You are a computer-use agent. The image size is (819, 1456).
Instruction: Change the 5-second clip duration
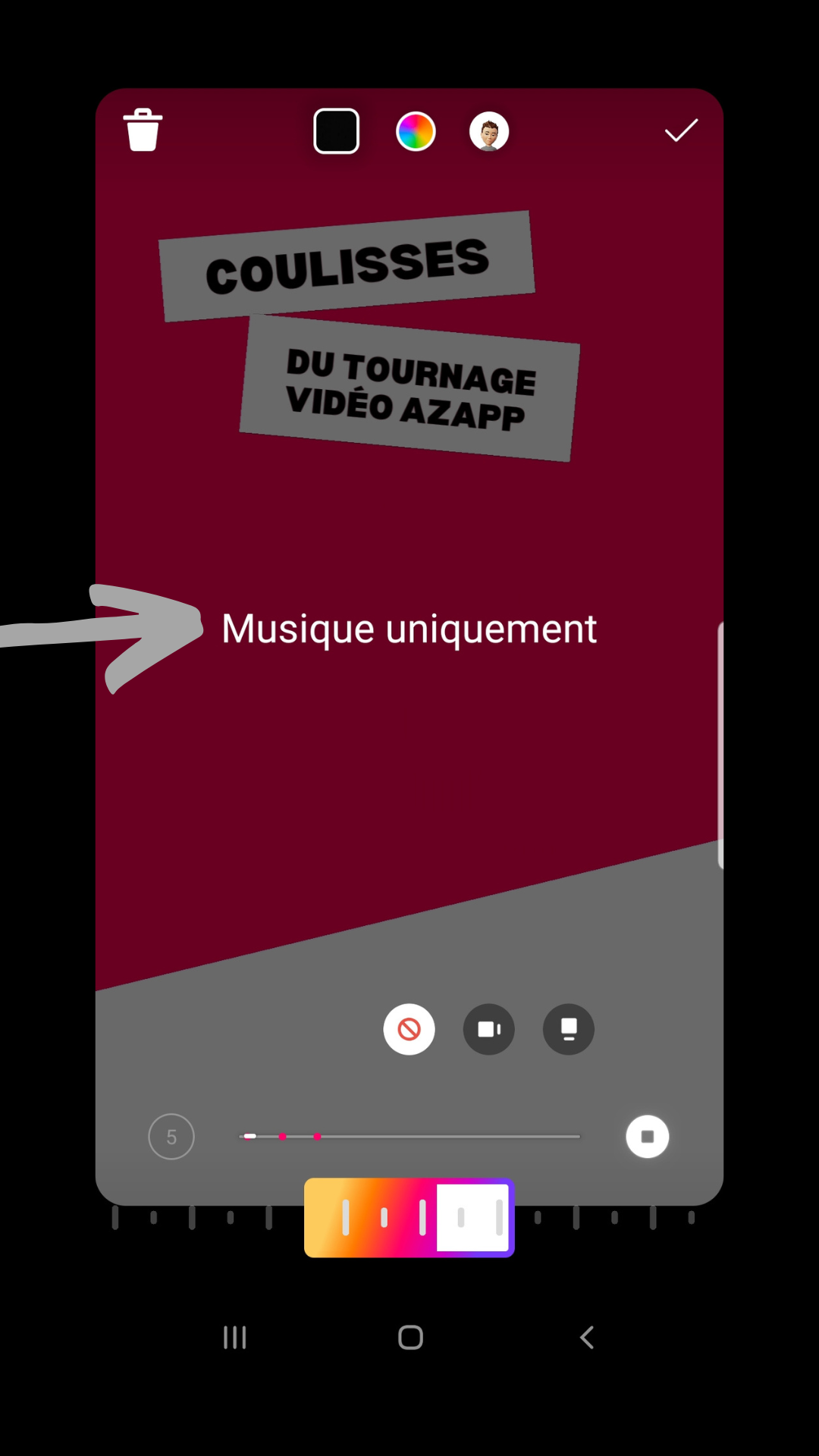171,1137
